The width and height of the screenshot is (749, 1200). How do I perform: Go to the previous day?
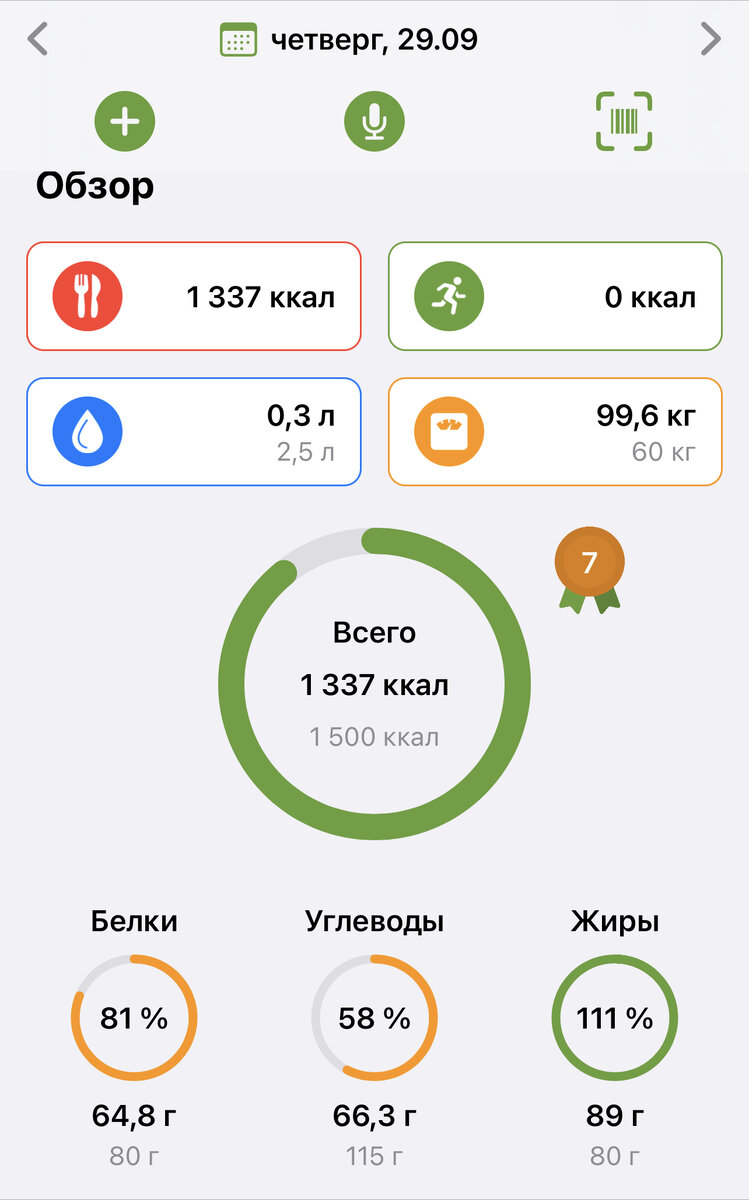38,40
